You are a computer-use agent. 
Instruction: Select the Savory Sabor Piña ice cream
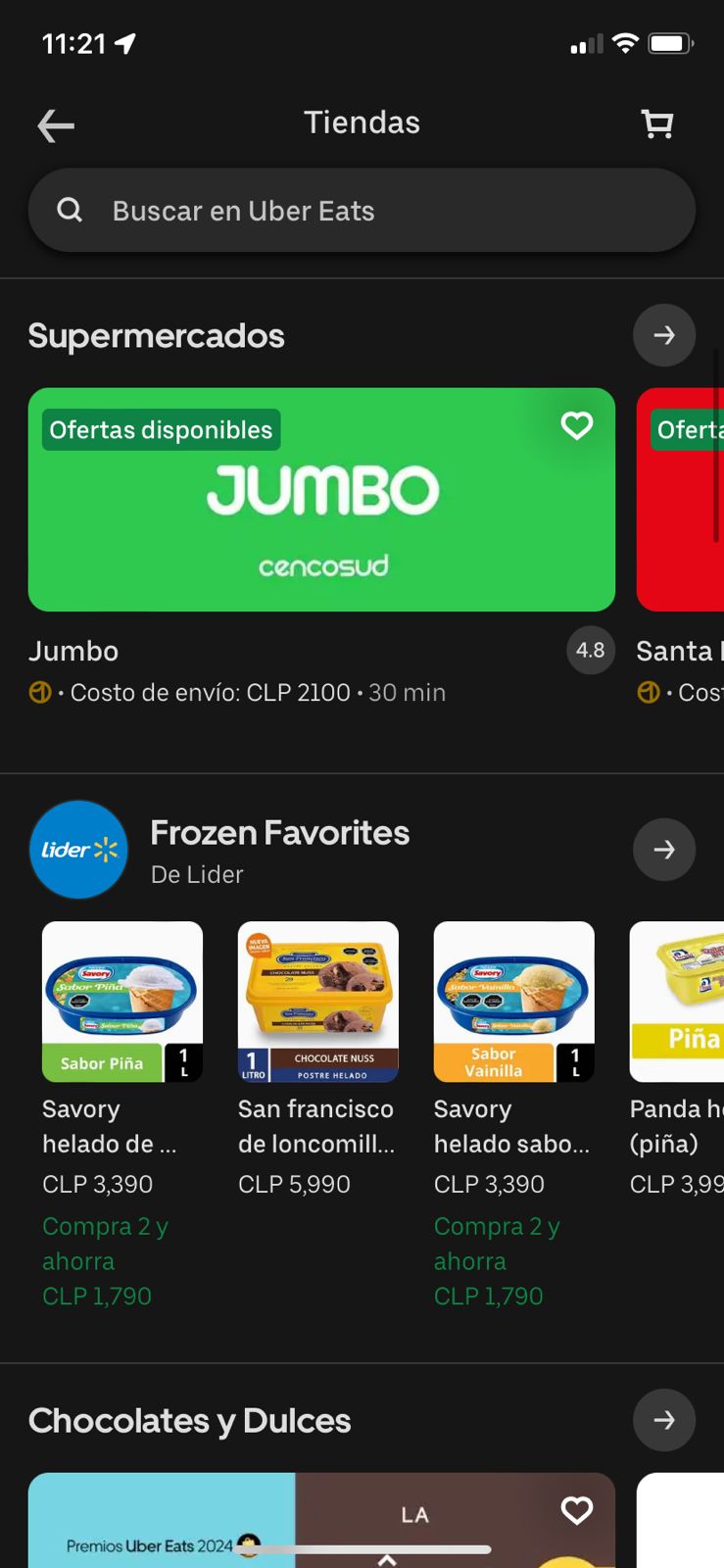coord(122,1002)
